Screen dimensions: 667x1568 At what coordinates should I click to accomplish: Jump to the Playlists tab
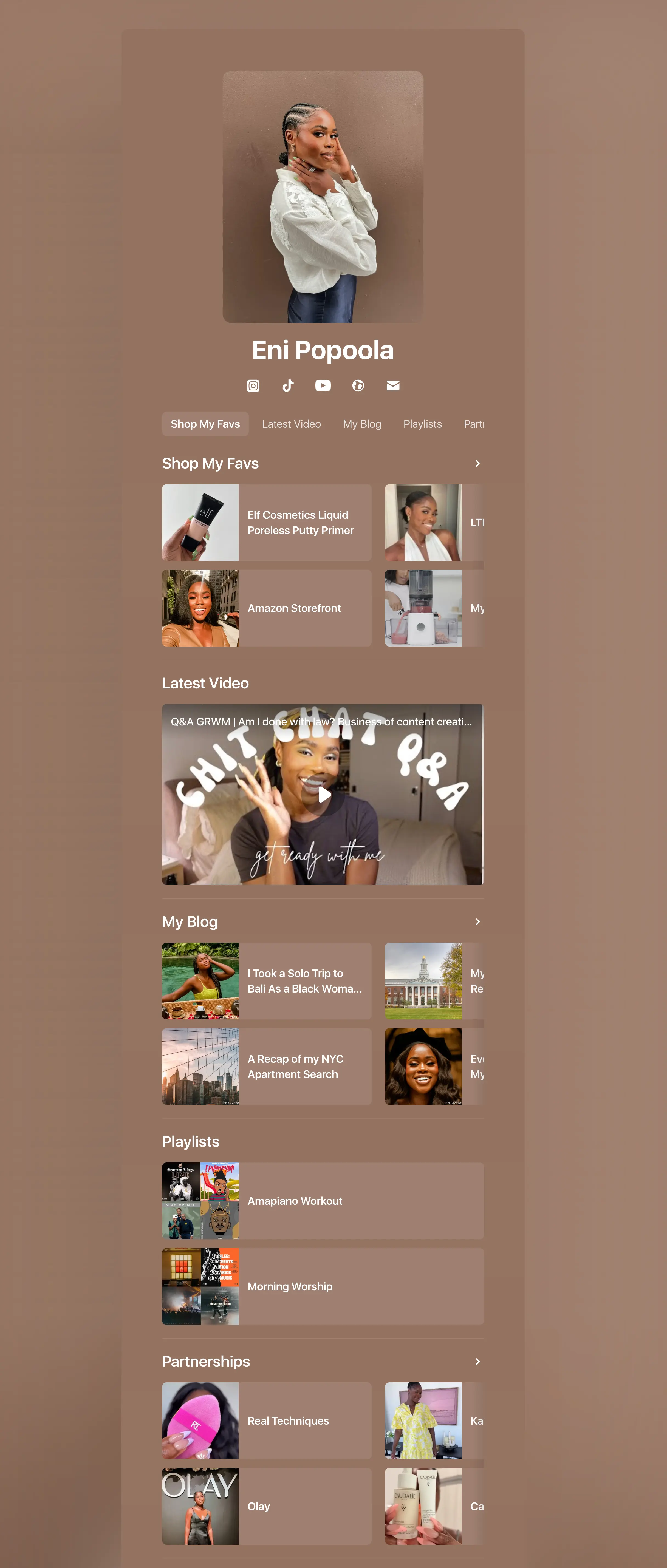(x=422, y=424)
